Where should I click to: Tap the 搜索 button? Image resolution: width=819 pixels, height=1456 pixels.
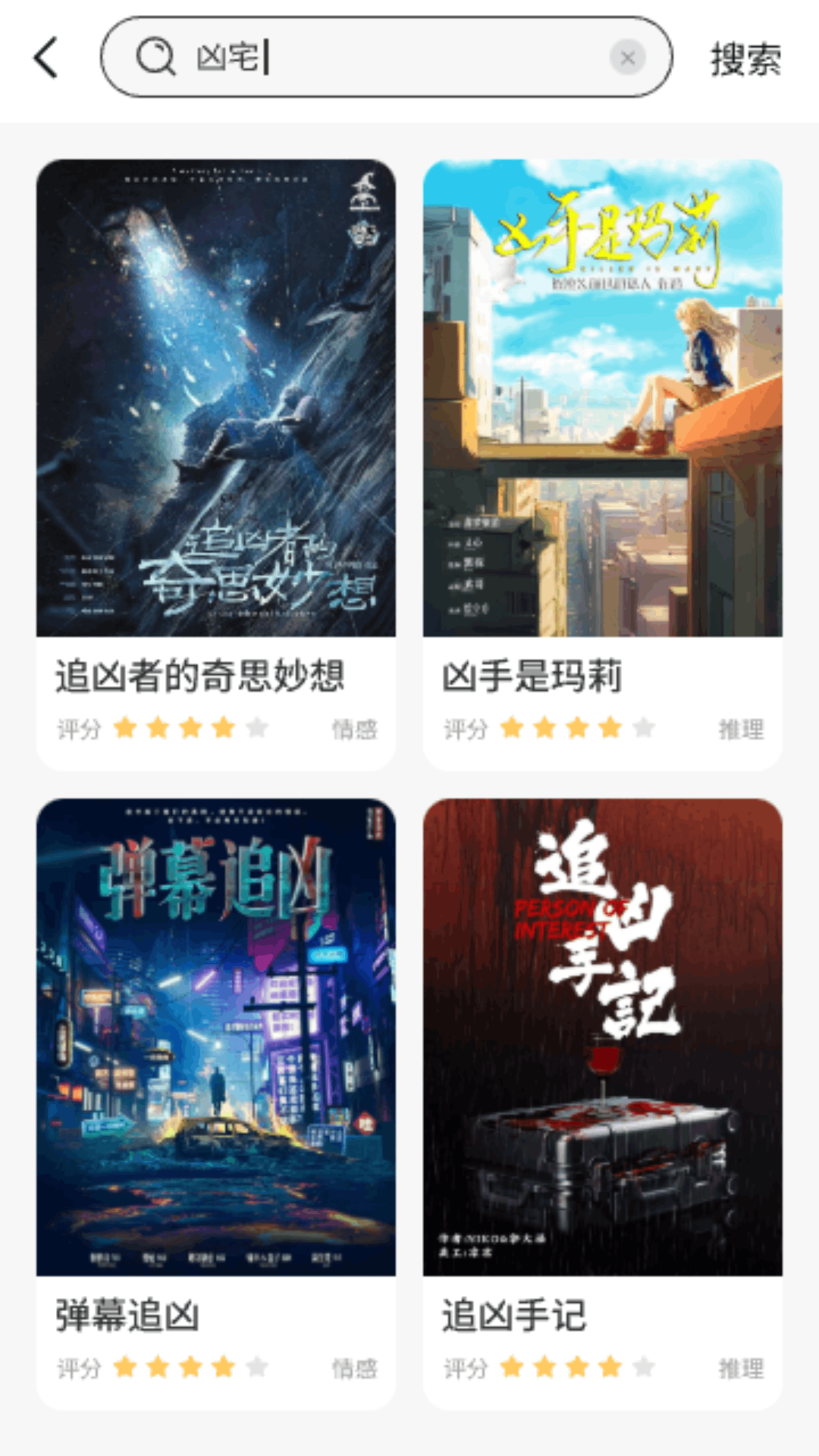[745, 59]
